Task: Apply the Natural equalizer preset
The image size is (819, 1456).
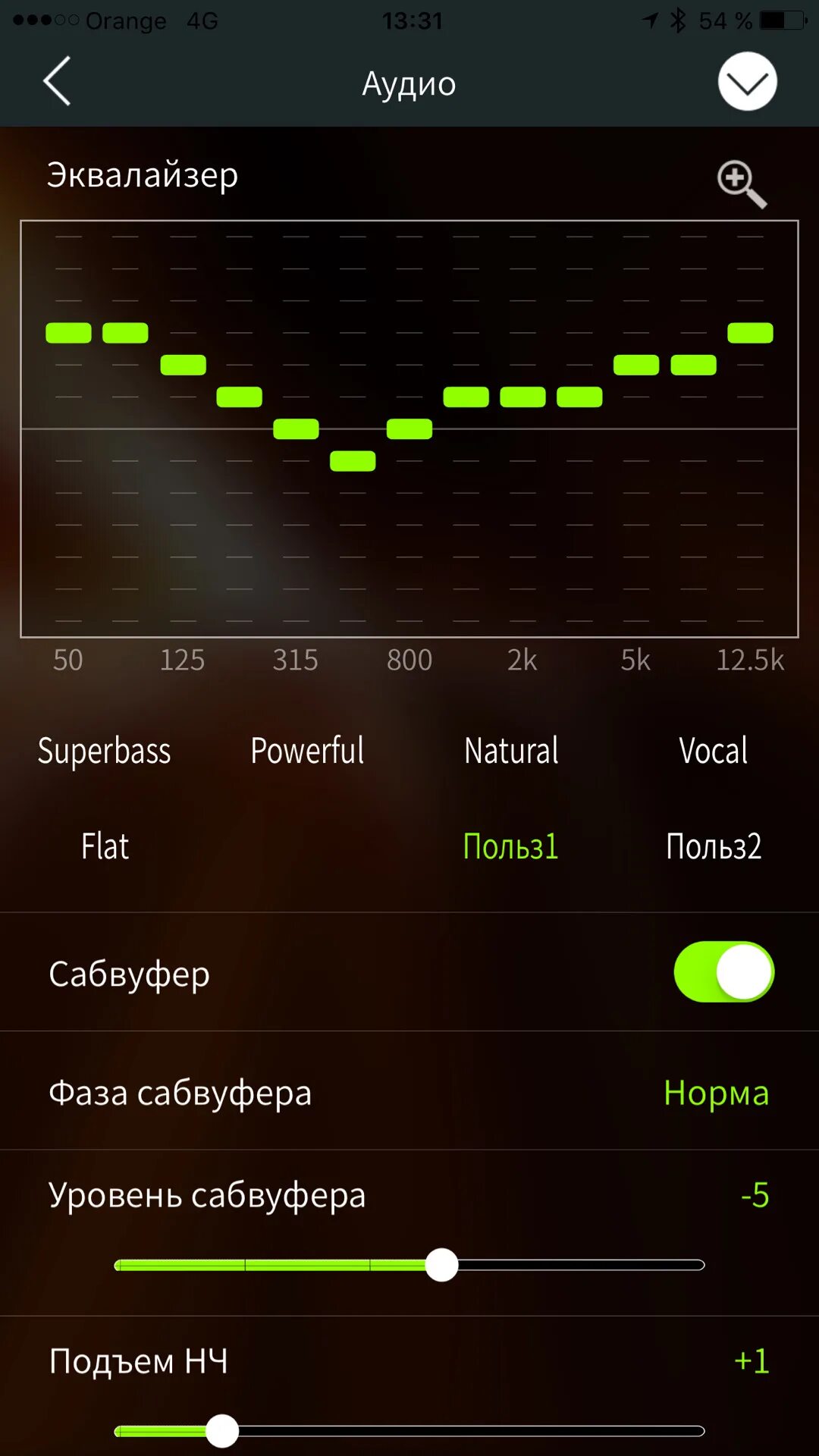Action: click(511, 751)
